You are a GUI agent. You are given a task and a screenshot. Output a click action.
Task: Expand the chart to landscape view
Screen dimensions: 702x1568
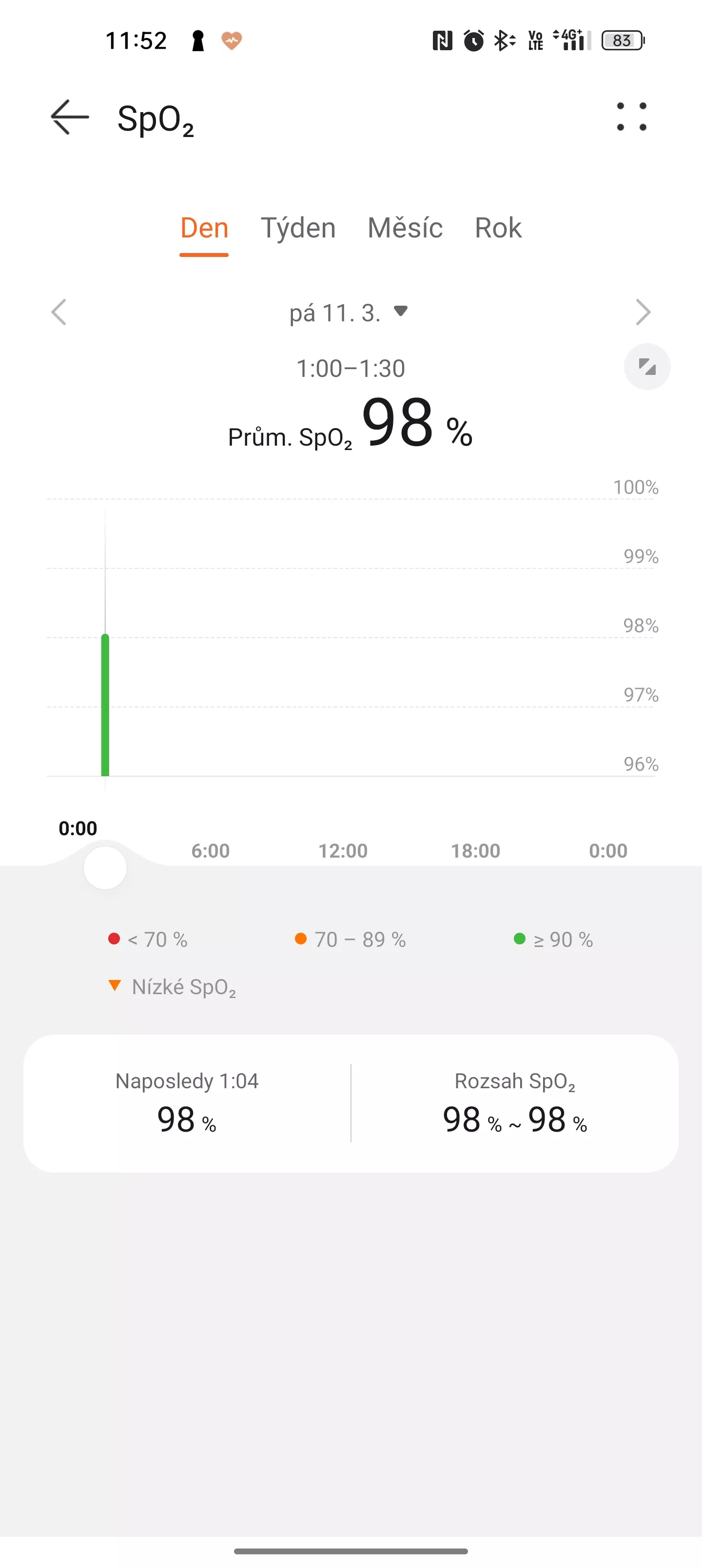[647, 367]
